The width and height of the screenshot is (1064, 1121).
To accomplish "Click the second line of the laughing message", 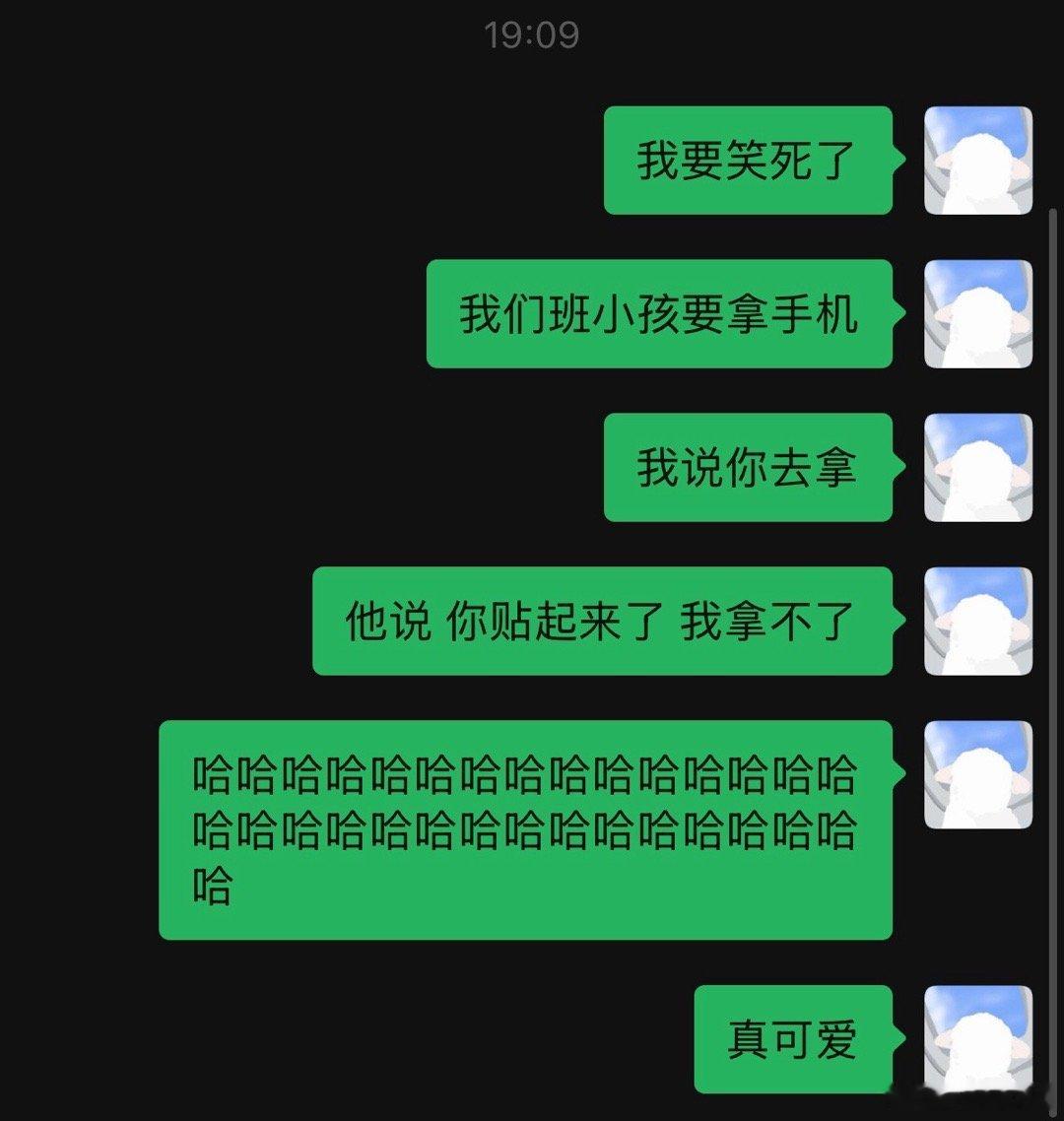I will coord(527,832).
